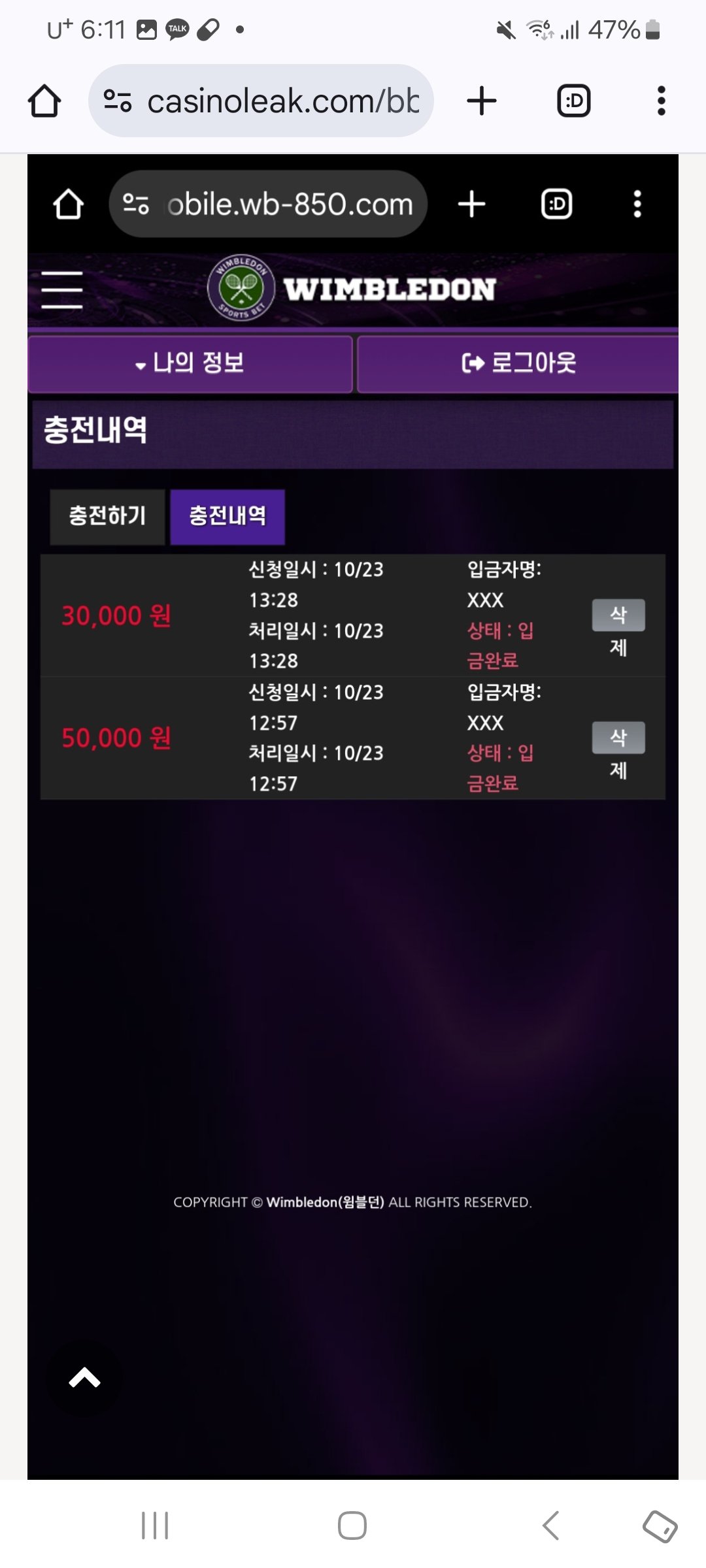706x1568 pixels.
Task: Tap the casinoleak.com address bar
Action: point(281,101)
